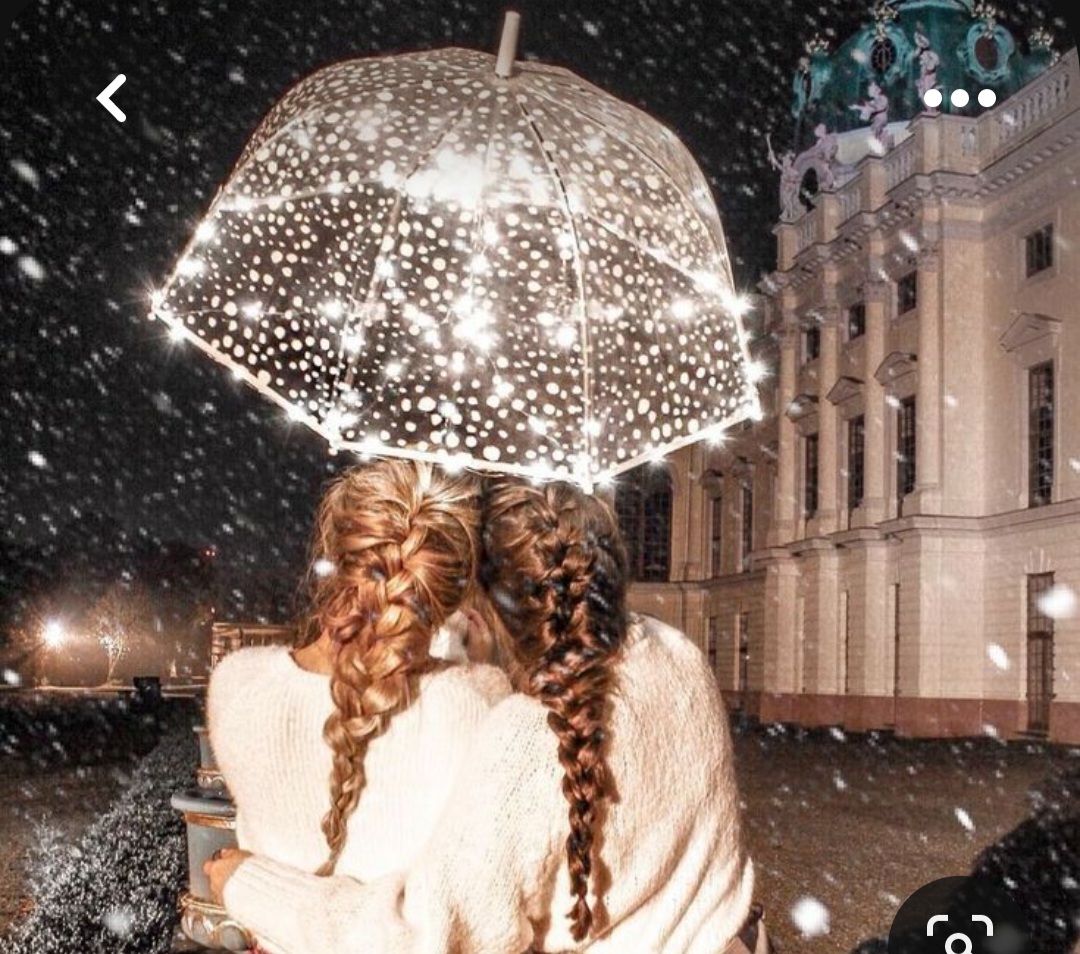Start visual search with the lens icon
The height and width of the screenshot is (954, 1080).
958,934
